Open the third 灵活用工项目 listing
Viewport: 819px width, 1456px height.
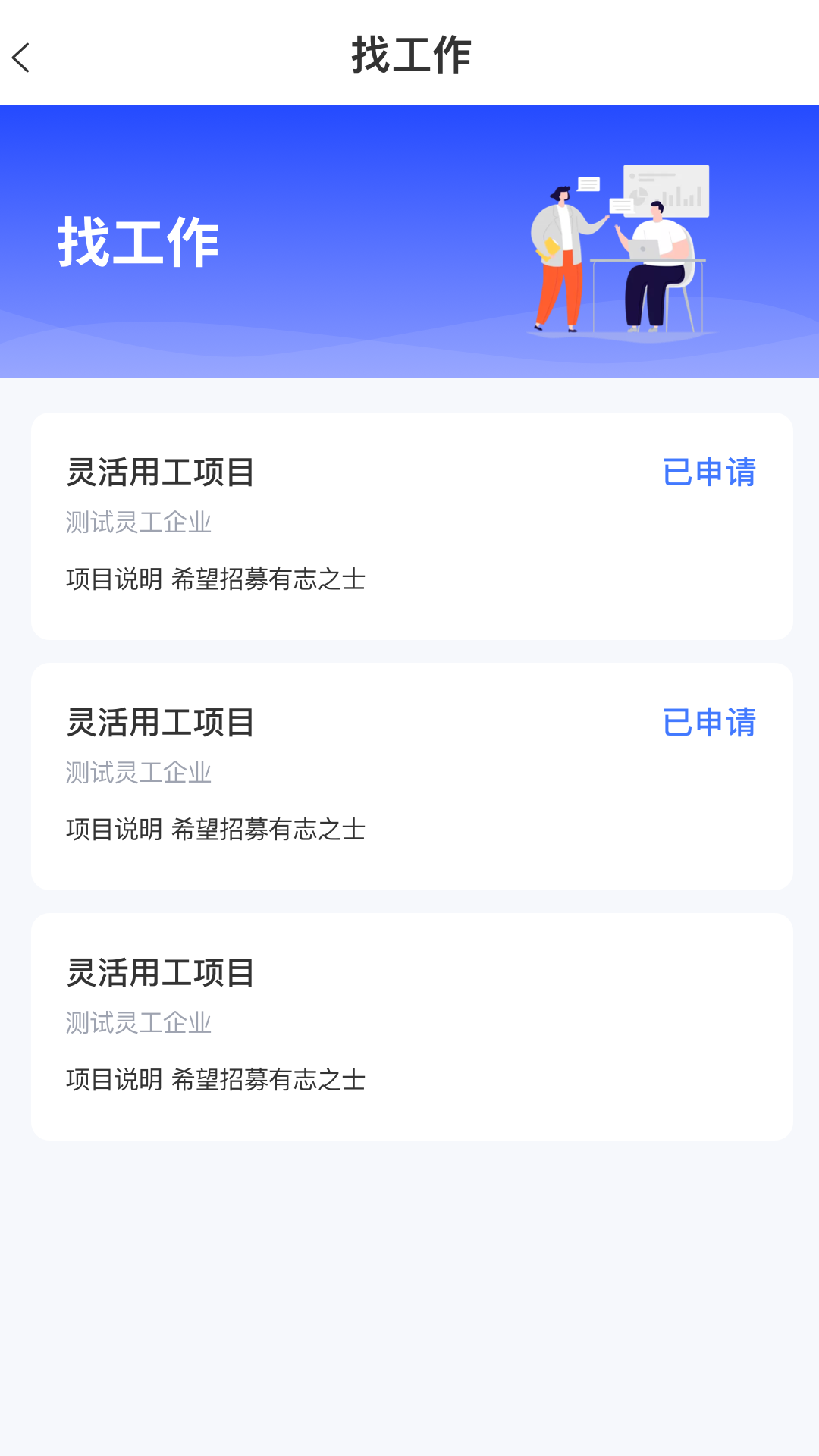tap(409, 1028)
